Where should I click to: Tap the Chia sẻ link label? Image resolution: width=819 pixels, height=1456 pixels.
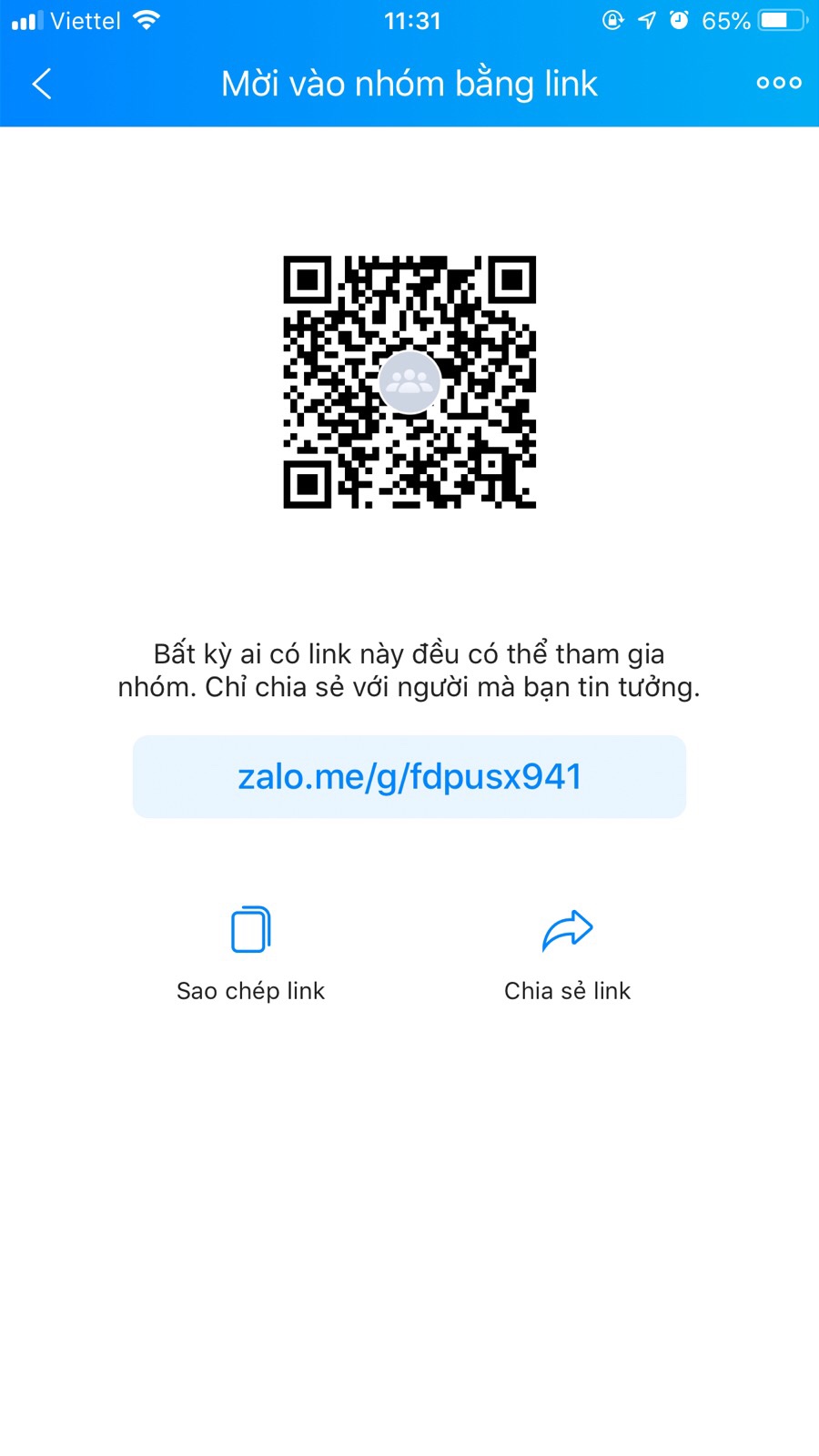point(566,990)
